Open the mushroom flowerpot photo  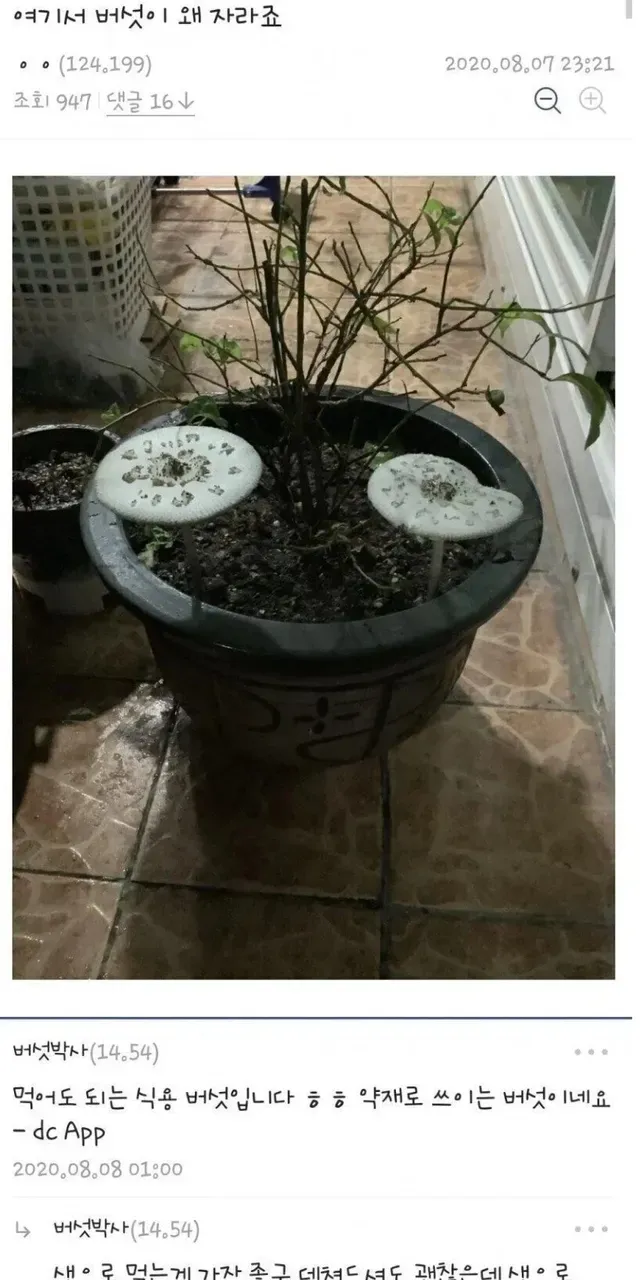point(313,577)
